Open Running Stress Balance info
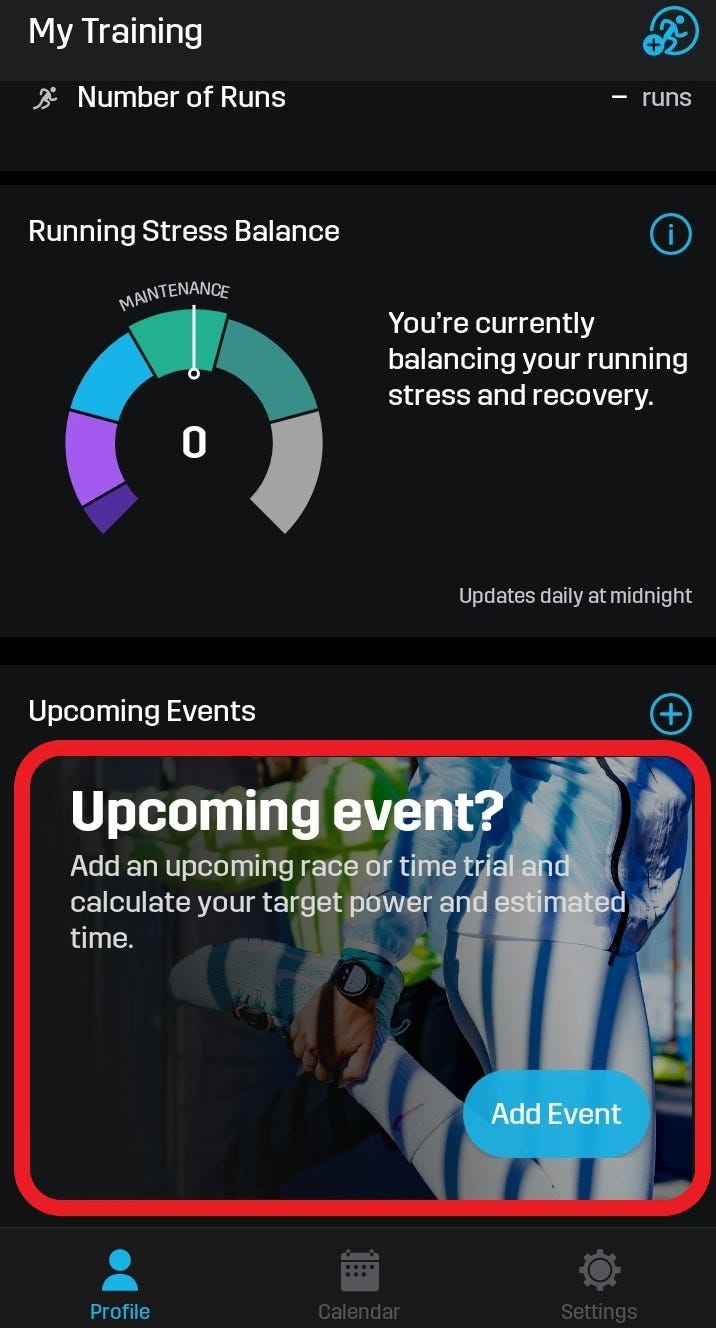This screenshot has height=1328, width=716. click(670, 235)
